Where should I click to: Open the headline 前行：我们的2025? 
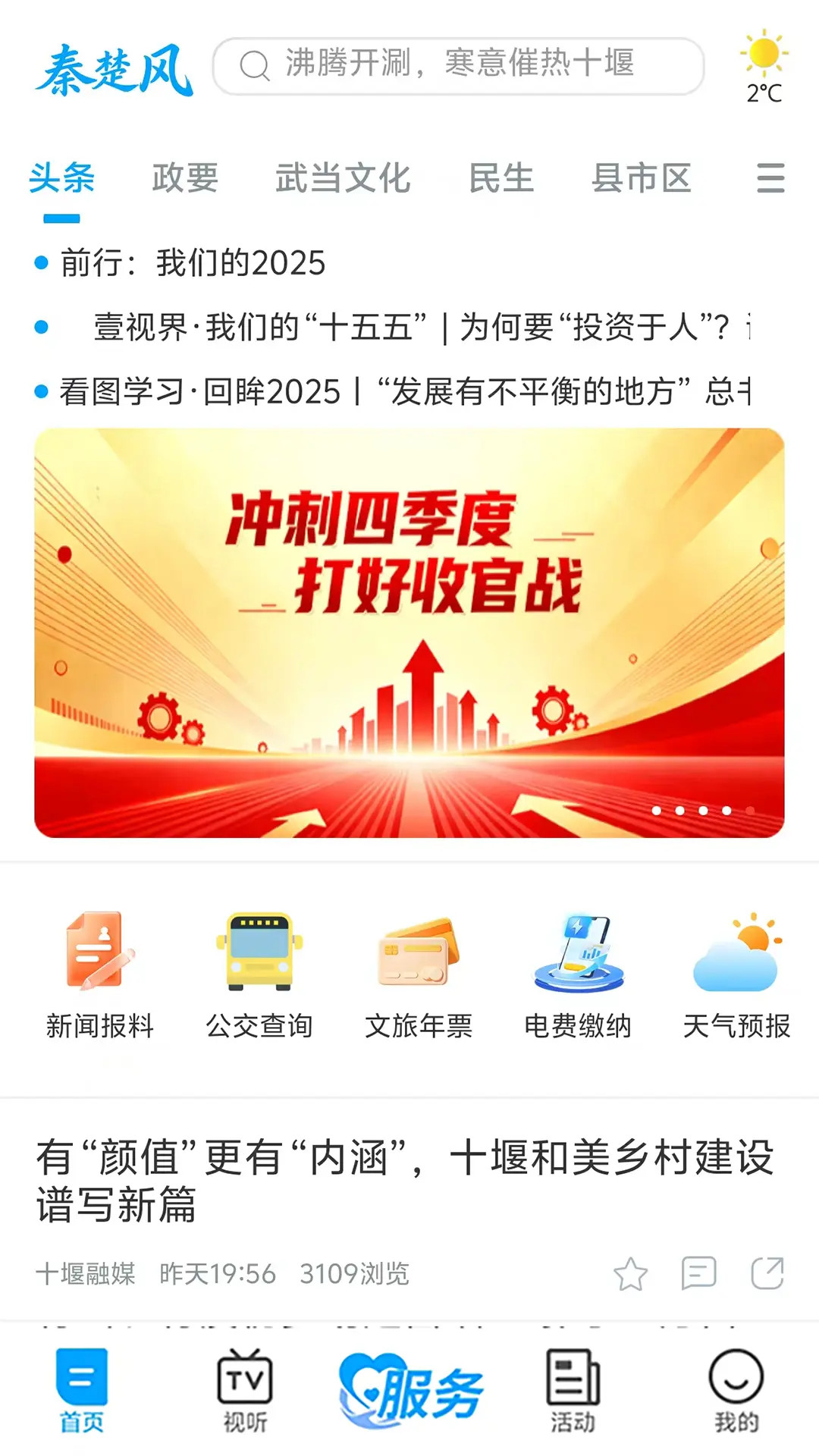192,264
